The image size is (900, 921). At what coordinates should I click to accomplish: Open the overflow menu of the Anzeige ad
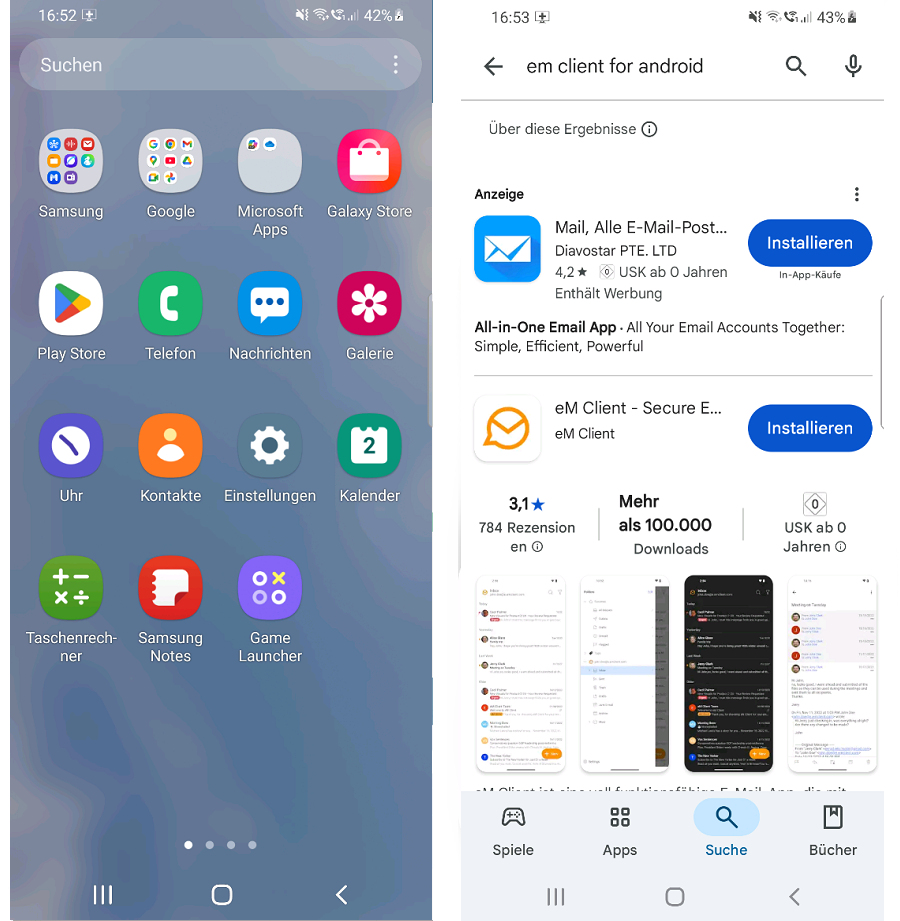coord(857,194)
